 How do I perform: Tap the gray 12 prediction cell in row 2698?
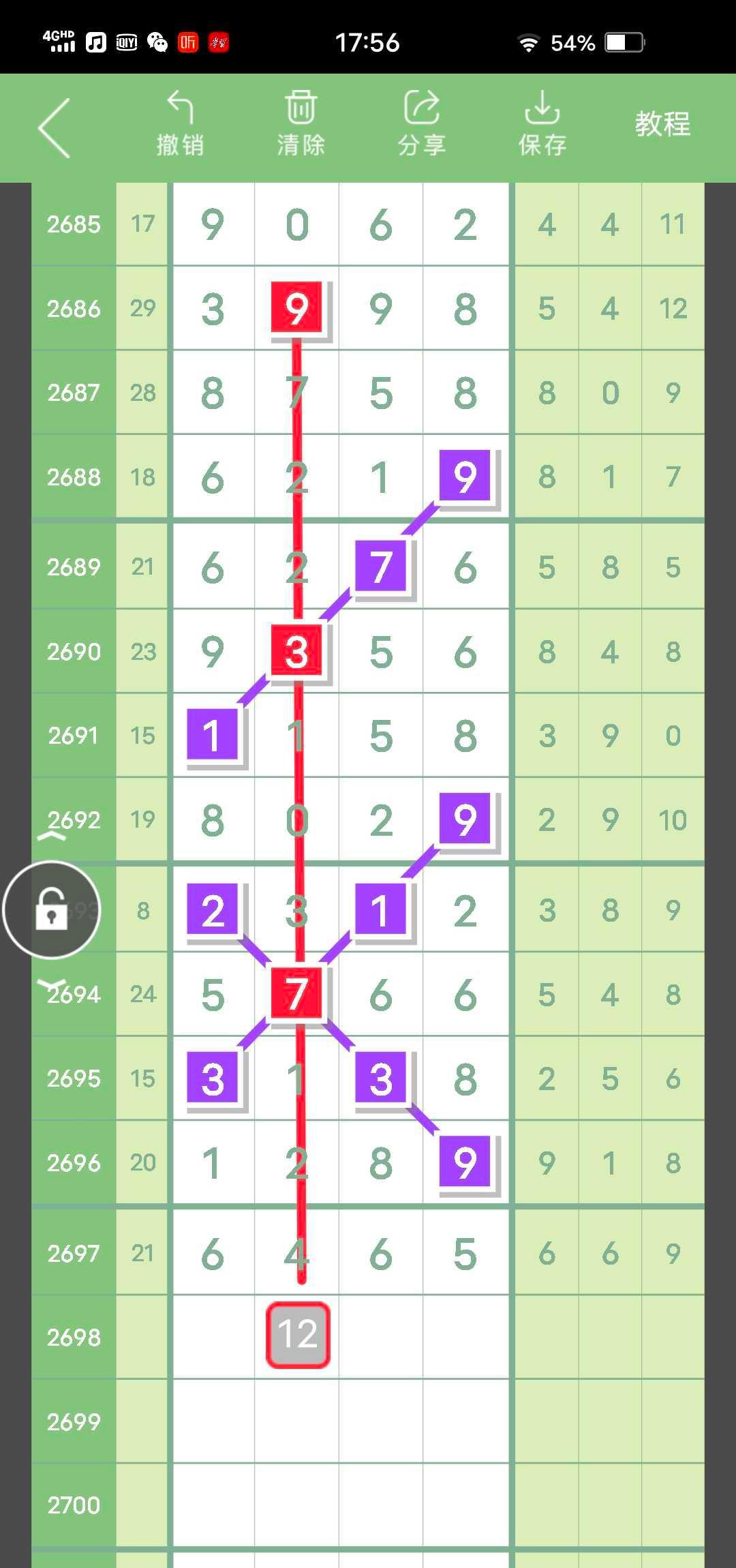coord(298,1335)
